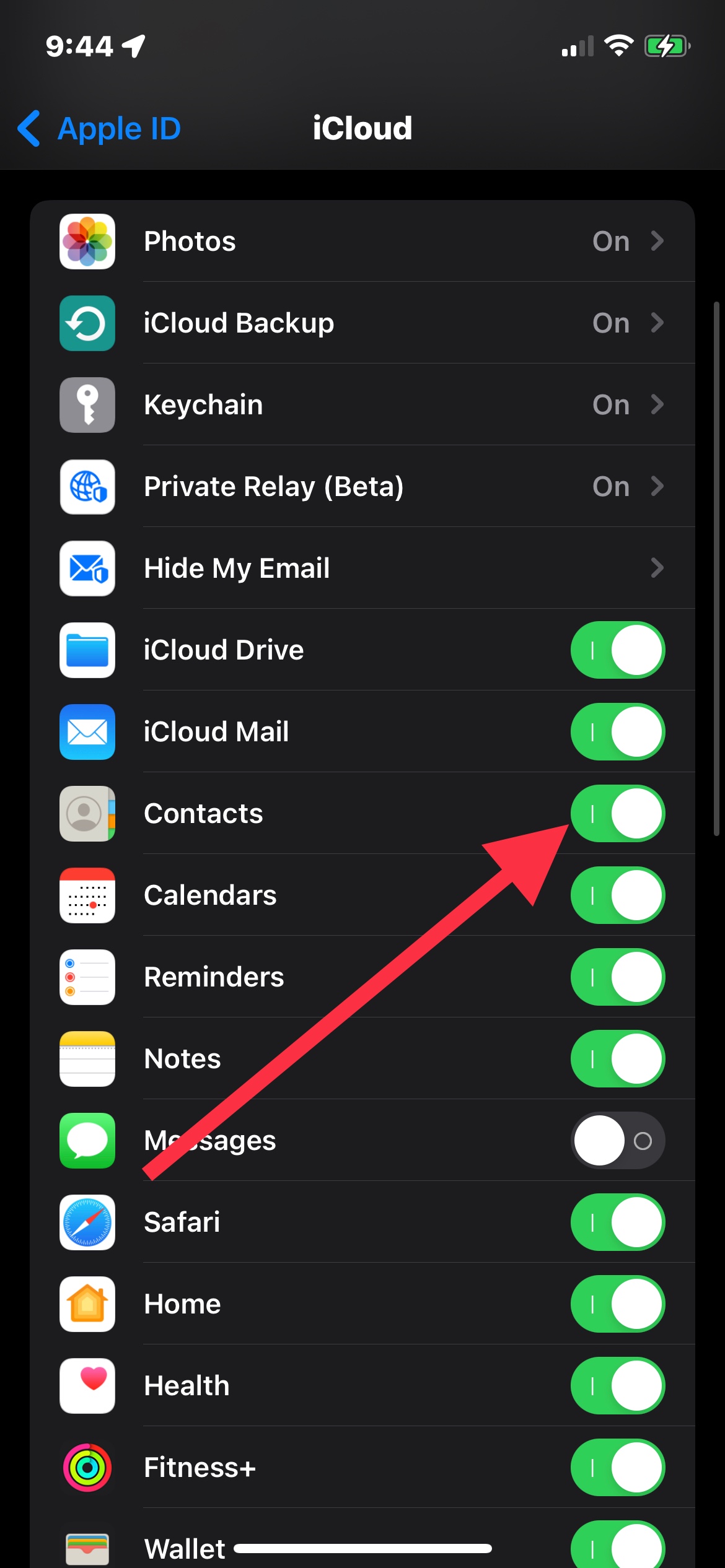Viewport: 725px width, 1568px height.
Task: Turn off Home toggle
Action: (617, 1304)
